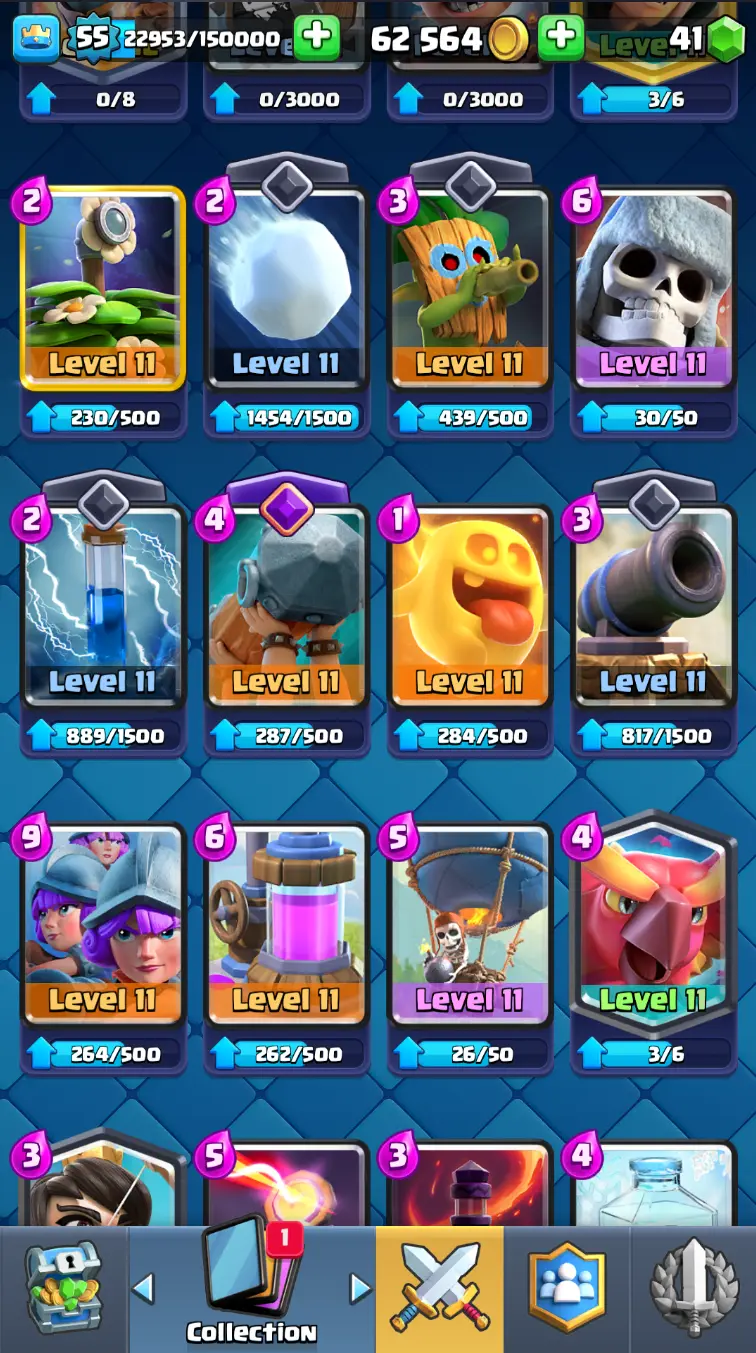The height and width of the screenshot is (1353, 756).
Task: Open the Balloon card
Action: coord(470,925)
